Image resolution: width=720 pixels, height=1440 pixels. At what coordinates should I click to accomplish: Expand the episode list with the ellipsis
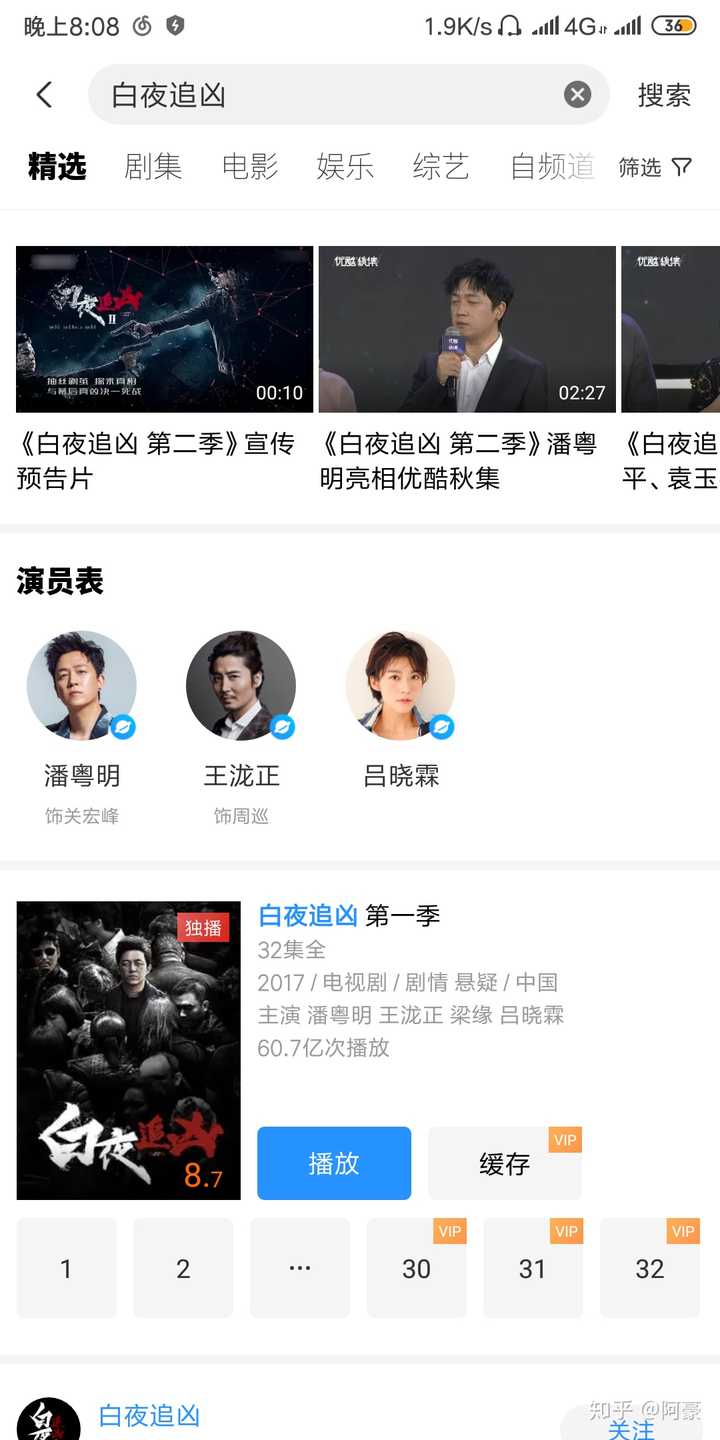[300, 1268]
